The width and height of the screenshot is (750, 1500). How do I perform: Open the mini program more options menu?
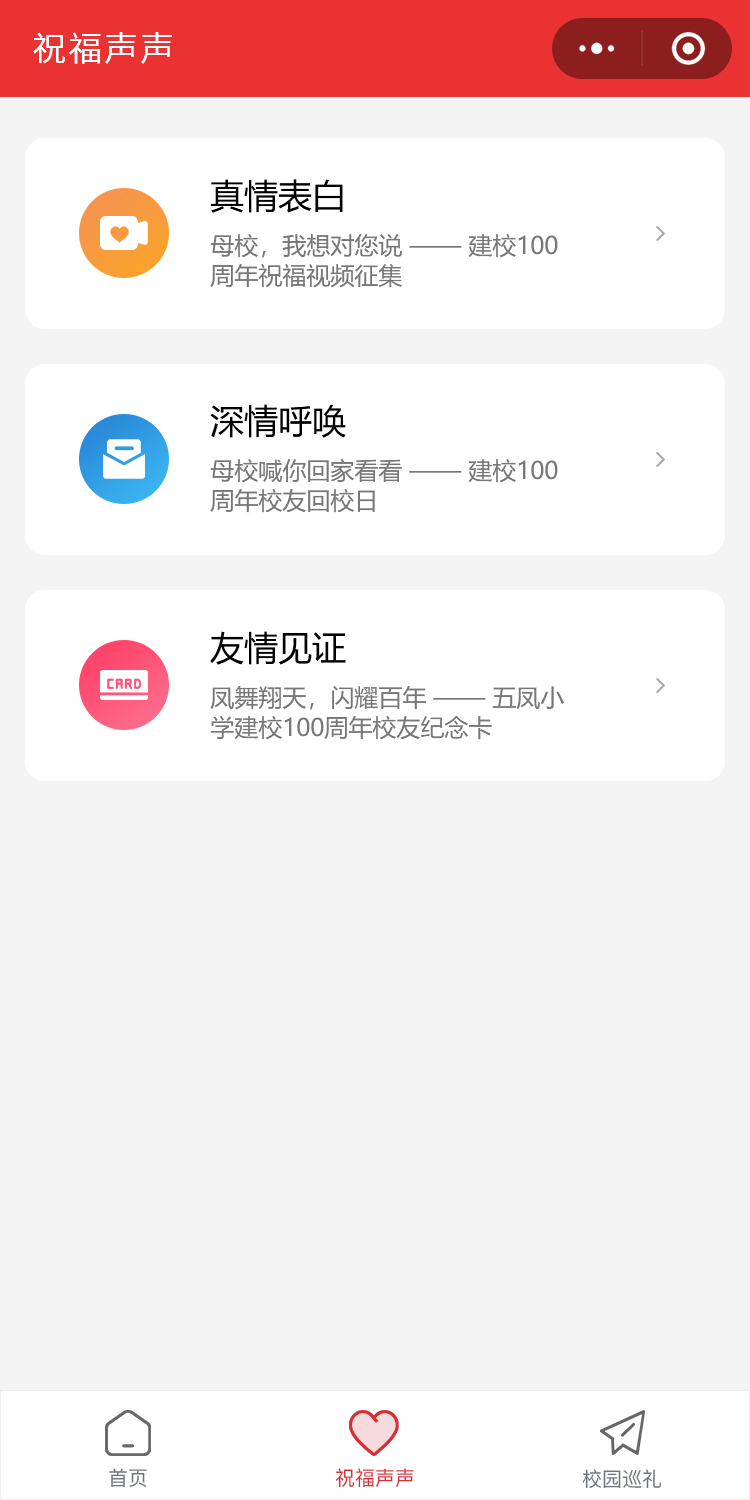(x=597, y=48)
